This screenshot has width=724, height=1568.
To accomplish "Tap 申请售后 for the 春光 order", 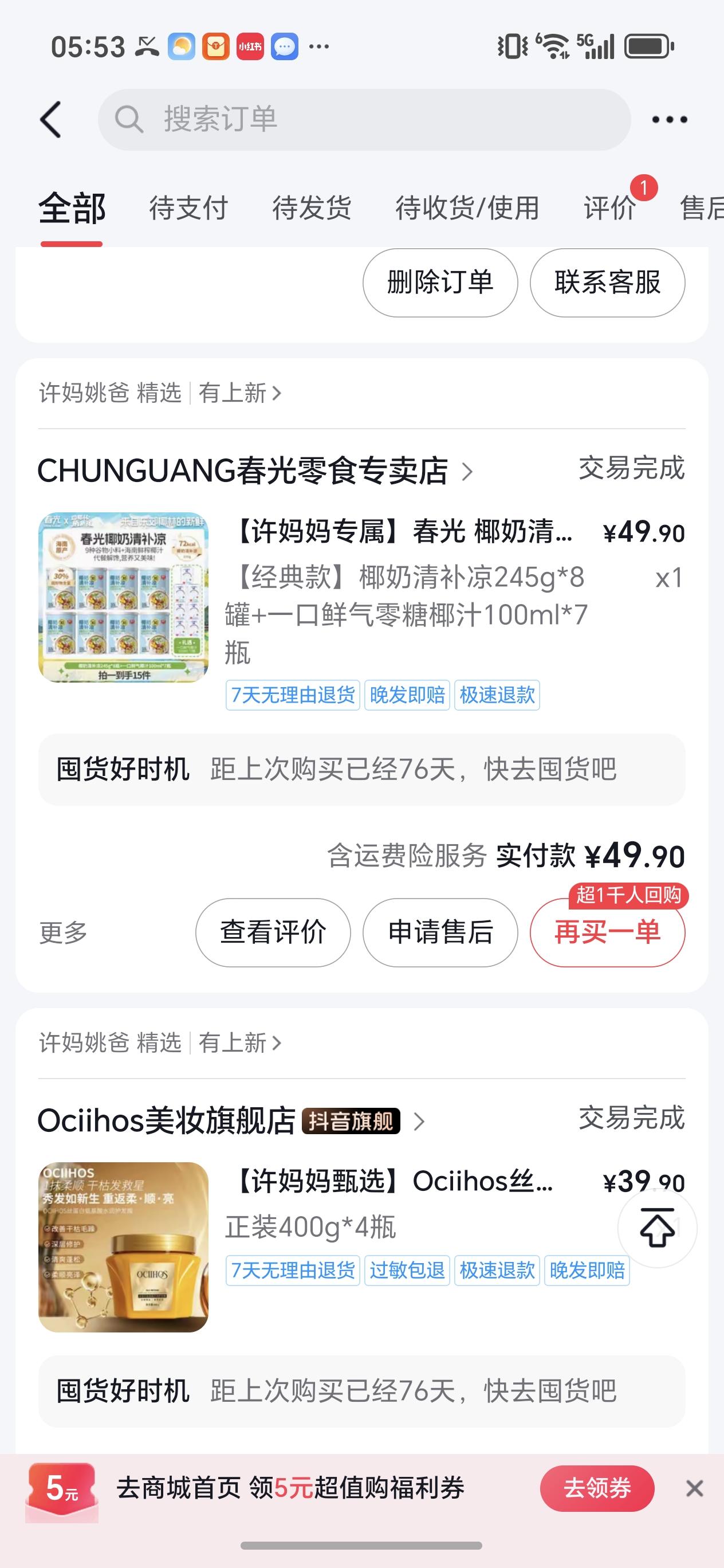I will point(440,932).
